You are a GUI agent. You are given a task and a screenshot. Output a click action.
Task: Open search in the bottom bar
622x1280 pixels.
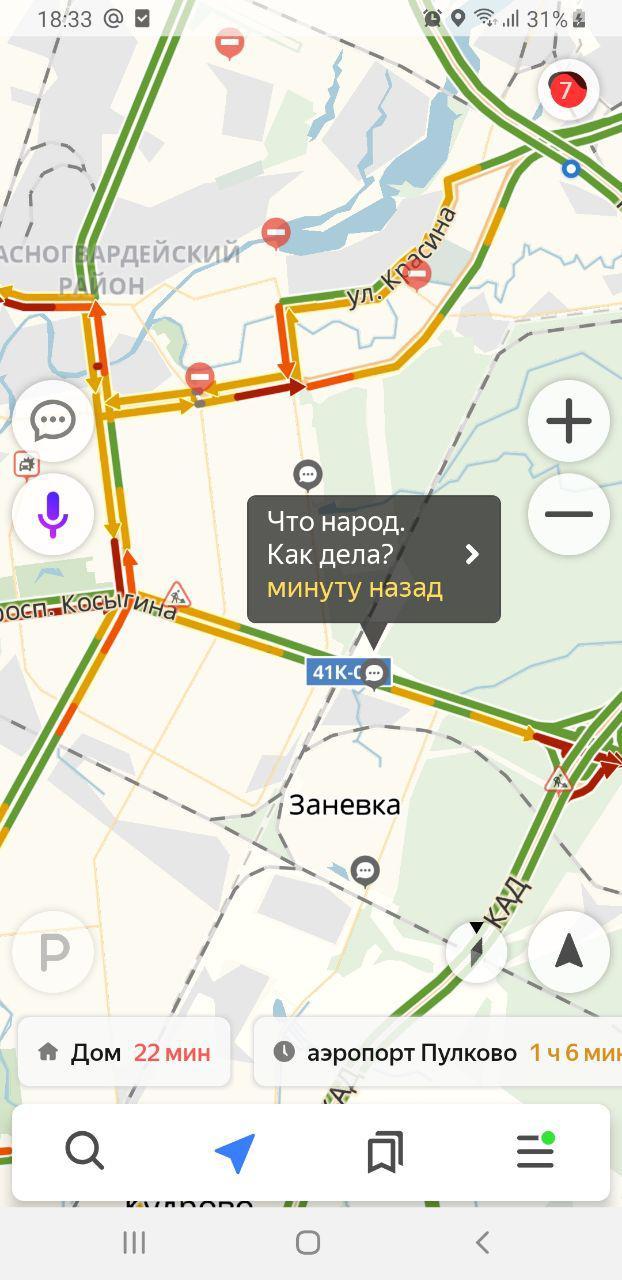point(85,1152)
